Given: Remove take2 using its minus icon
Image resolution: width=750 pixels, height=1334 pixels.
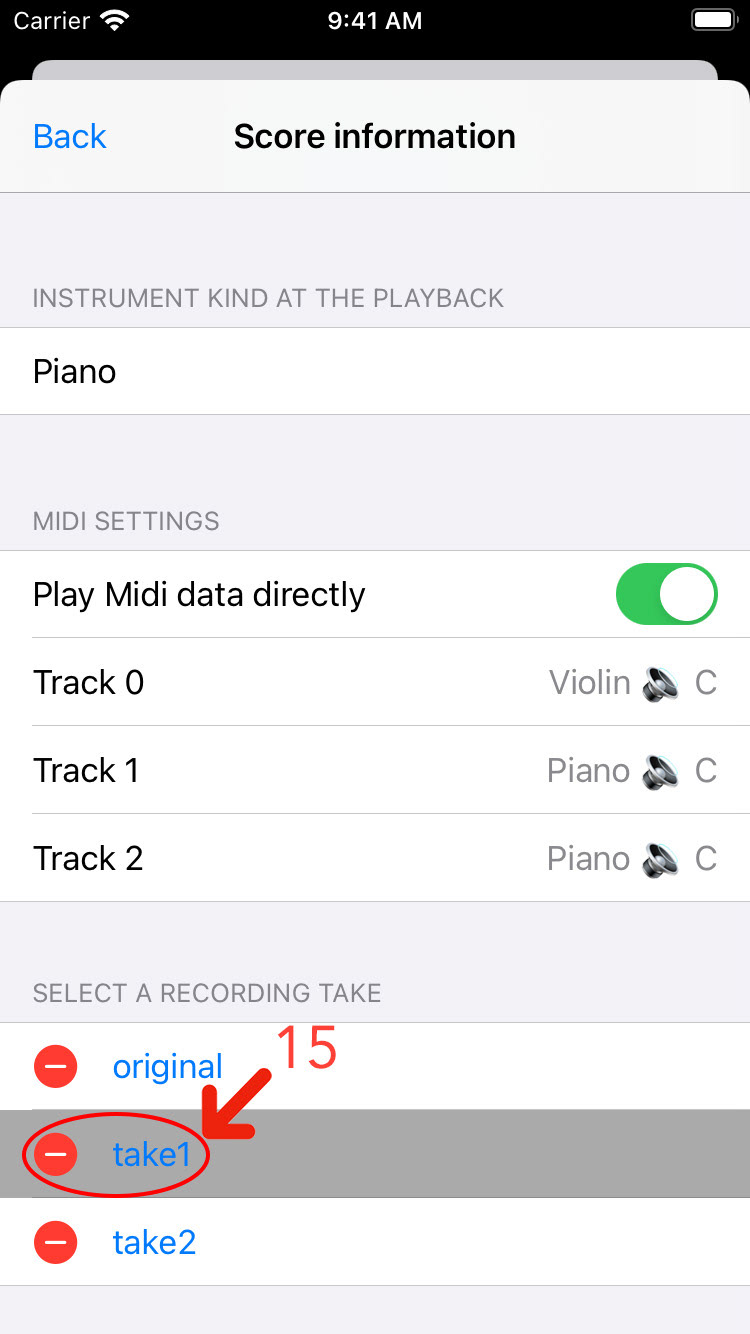Looking at the screenshot, I should point(56,1242).
